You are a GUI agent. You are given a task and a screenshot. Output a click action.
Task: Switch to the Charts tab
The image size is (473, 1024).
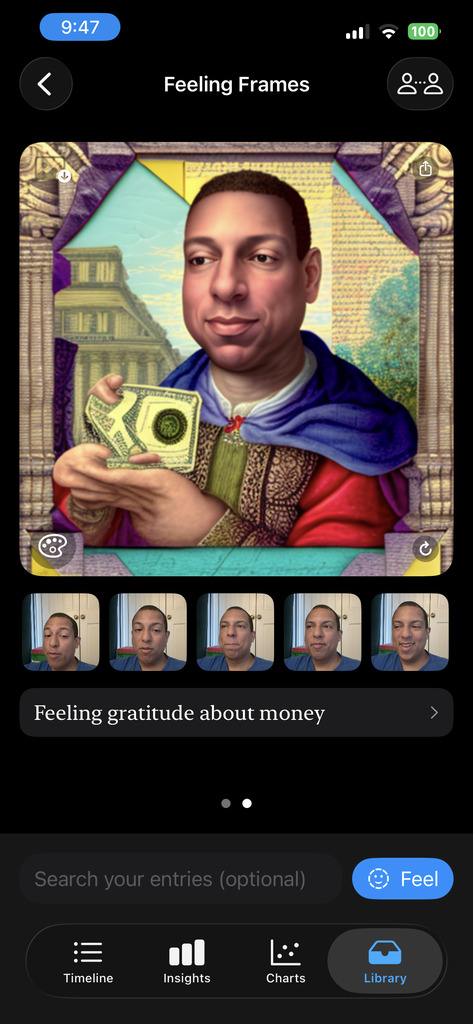coord(285,961)
